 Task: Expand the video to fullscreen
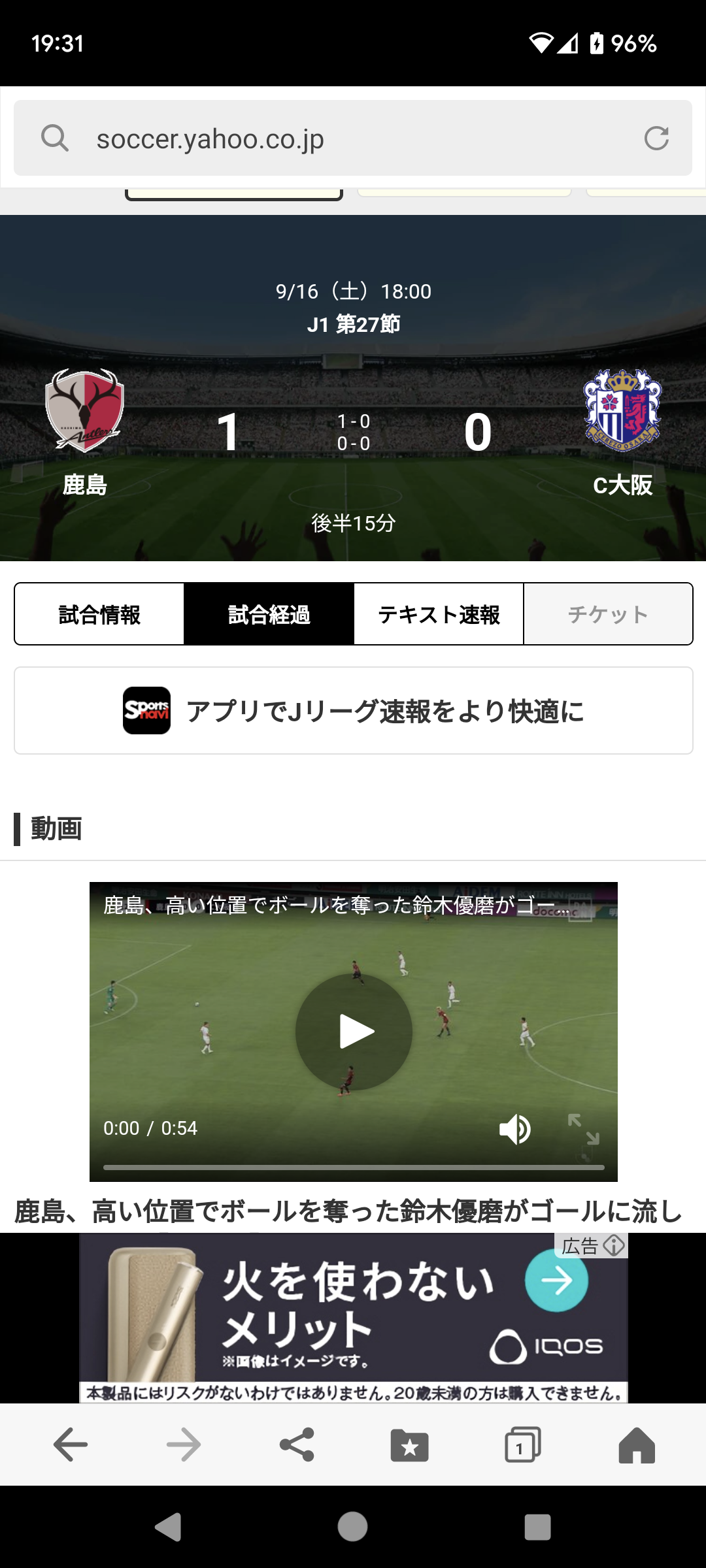tap(584, 1129)
